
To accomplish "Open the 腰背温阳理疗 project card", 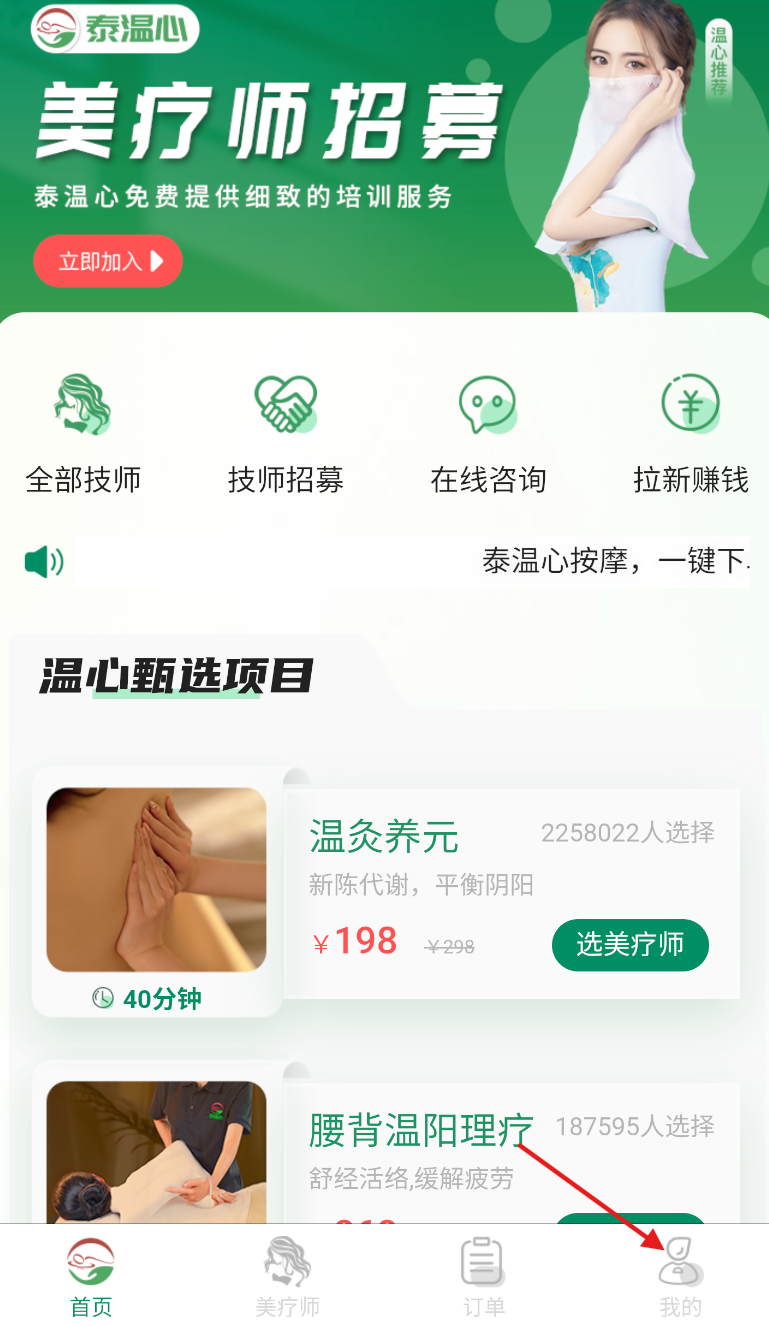I will coord(420,1130).
